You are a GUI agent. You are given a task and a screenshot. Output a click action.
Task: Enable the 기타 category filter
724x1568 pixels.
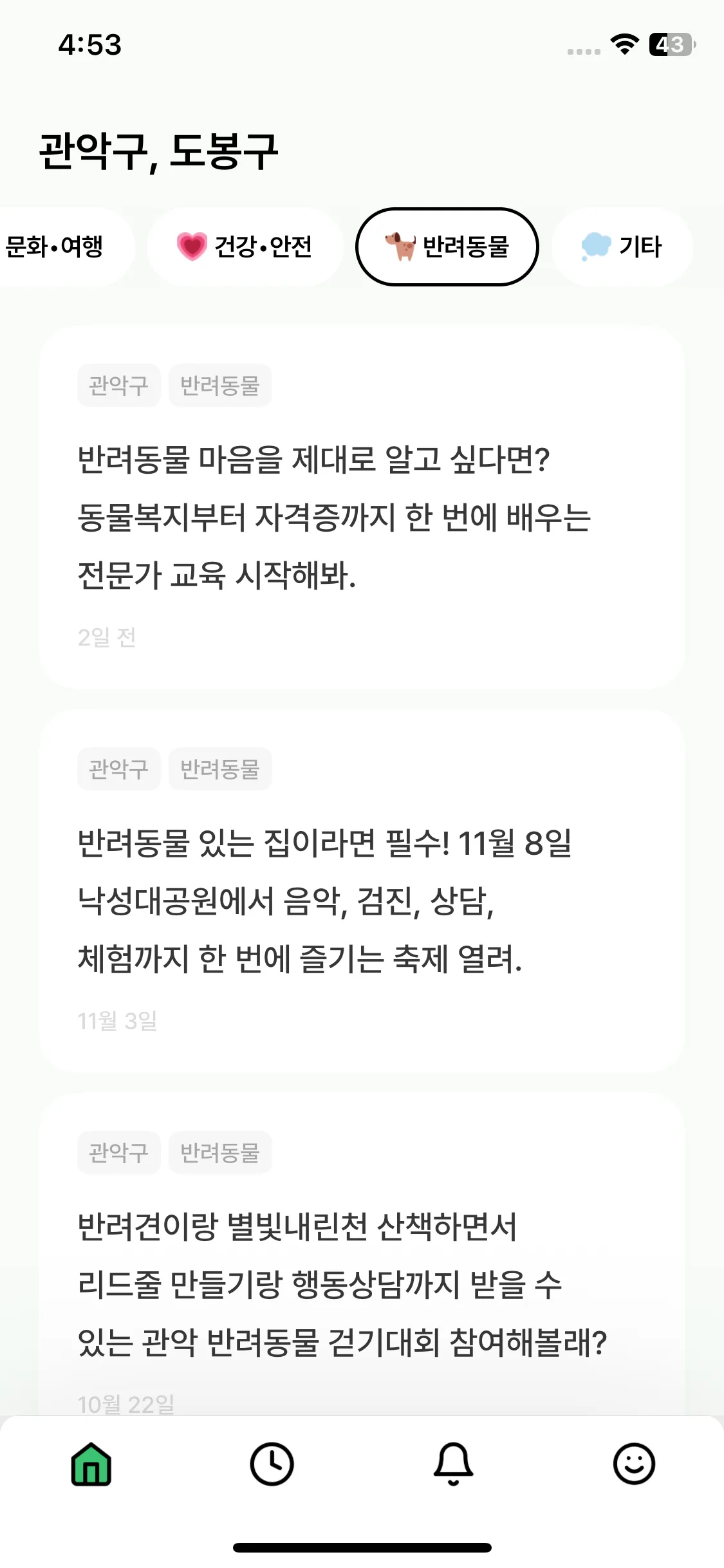click(x=622, y=247)
